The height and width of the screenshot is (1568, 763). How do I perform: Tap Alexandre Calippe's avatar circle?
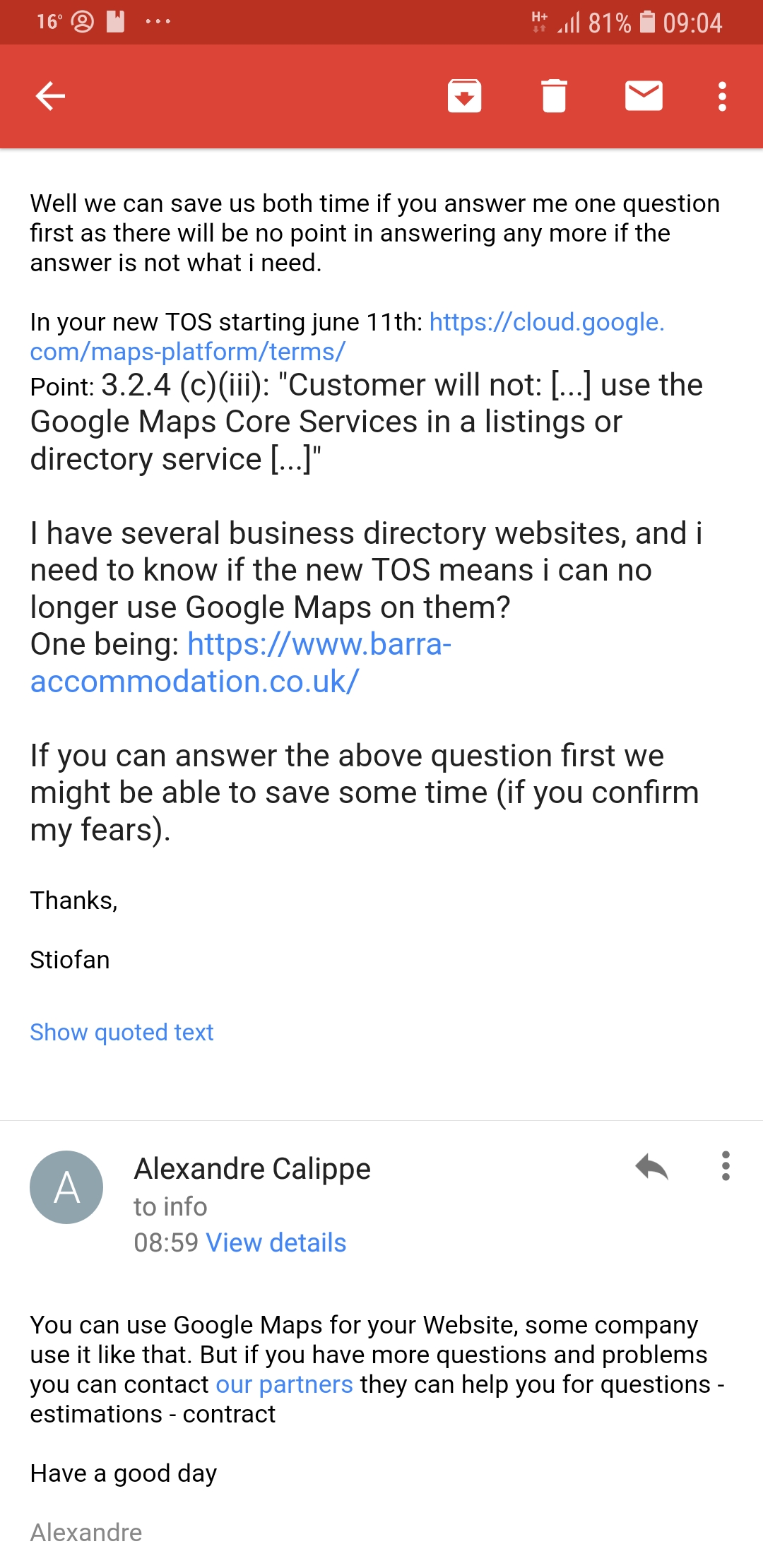(x=66, y=1187)
